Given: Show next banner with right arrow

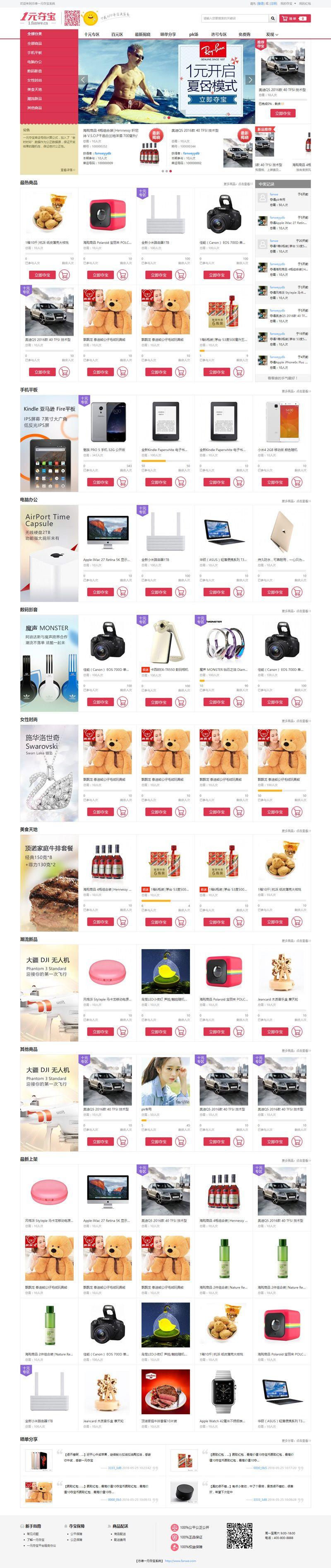Looking at the screenshot, I should click(x=250, y=80).
